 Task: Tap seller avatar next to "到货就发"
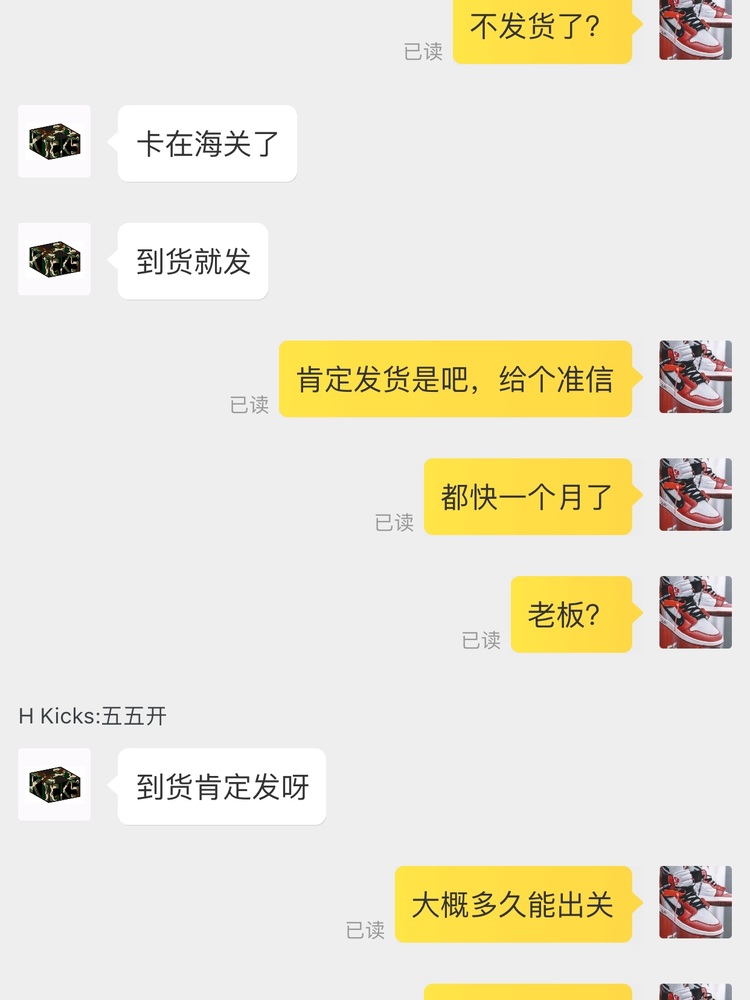(54, 260)
